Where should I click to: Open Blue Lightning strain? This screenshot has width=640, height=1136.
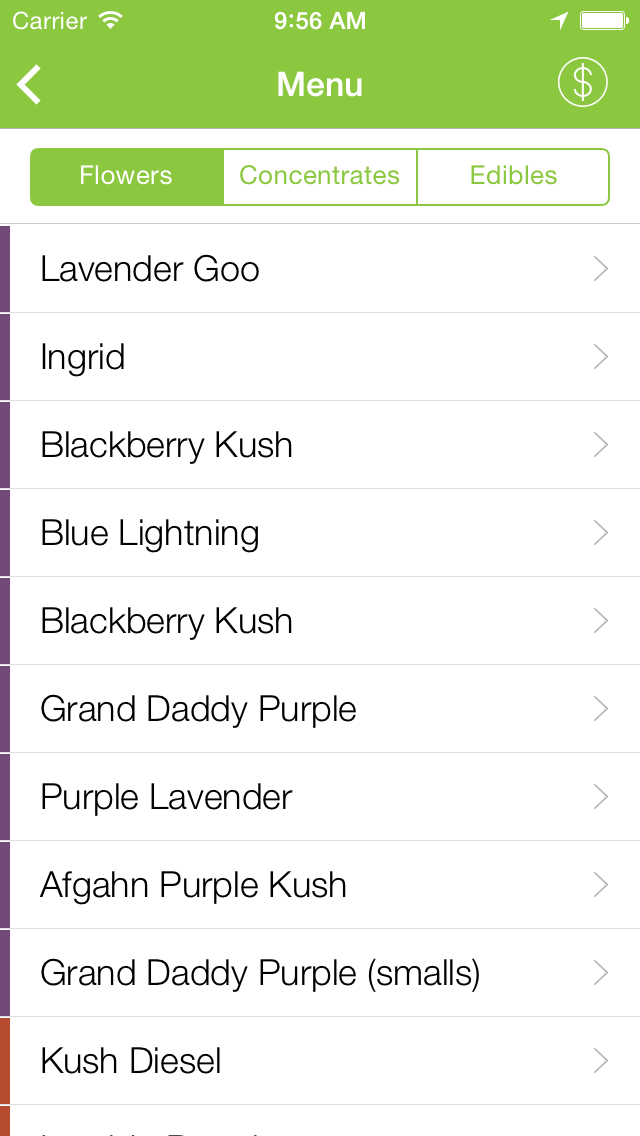pyautogui.click(x=320, y=533)
